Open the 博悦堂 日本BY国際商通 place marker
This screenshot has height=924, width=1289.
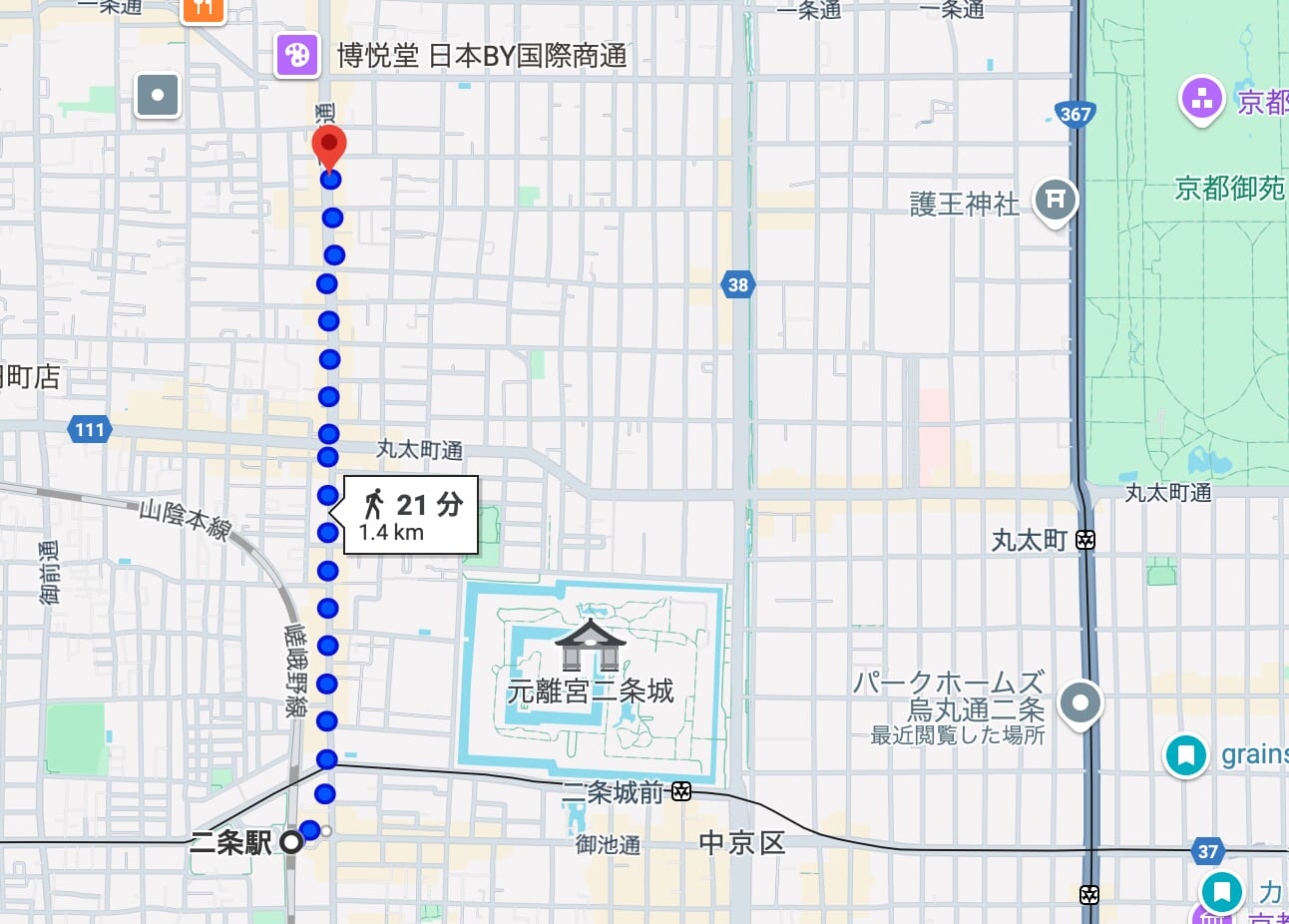[x=297, y=55]
